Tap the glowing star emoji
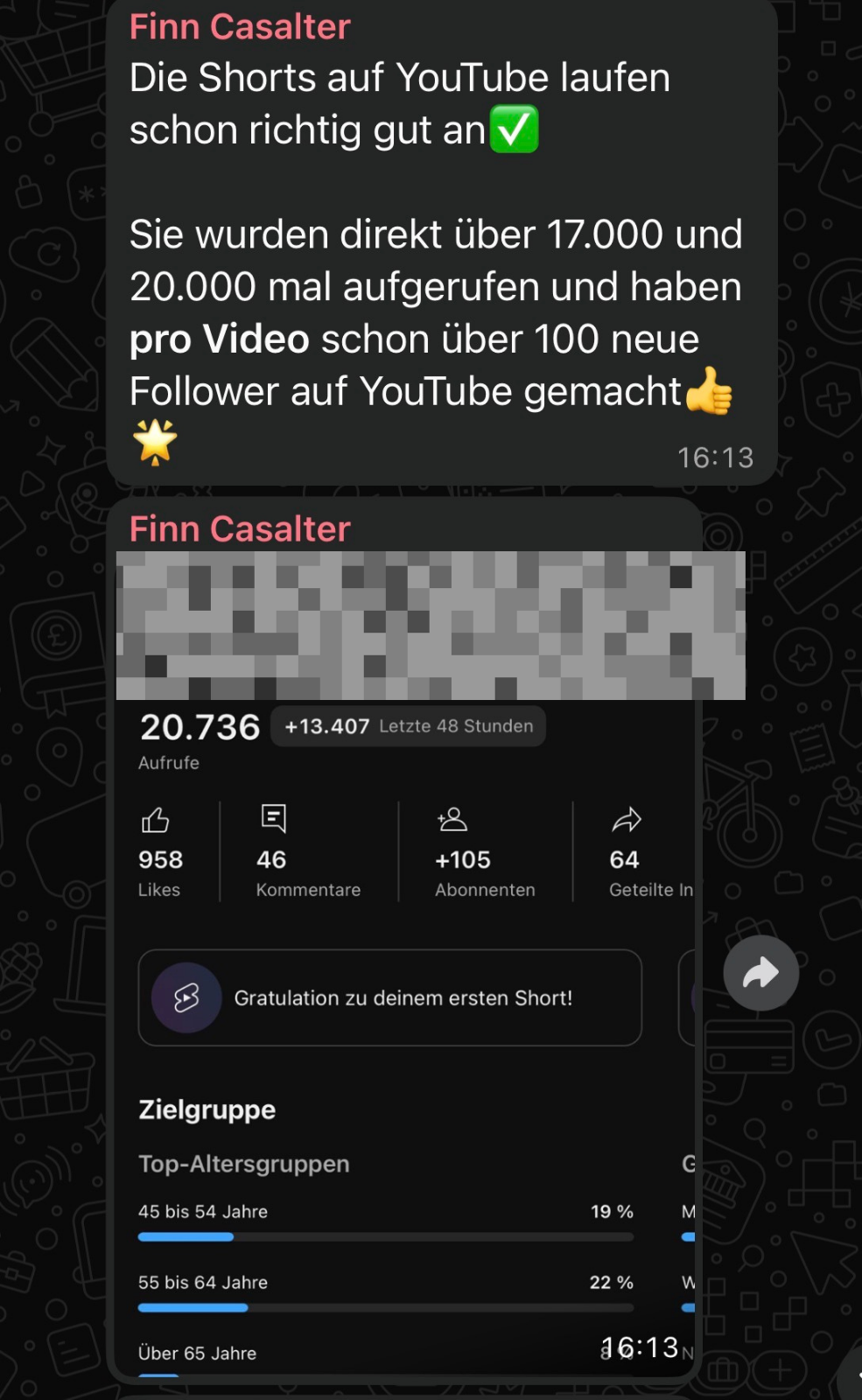 [155, 443]
